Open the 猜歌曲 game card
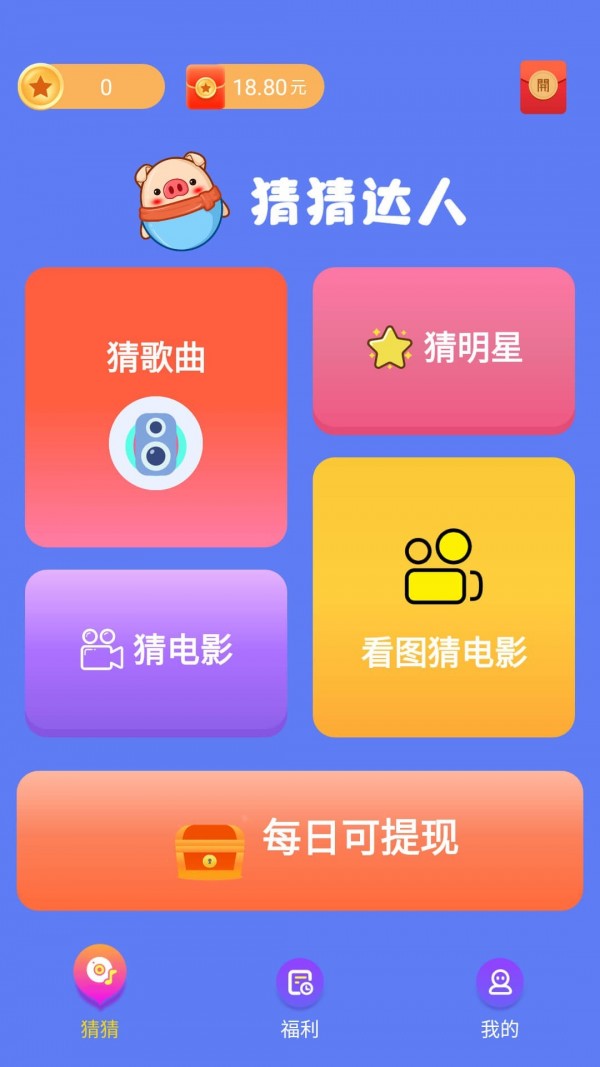 156,407
